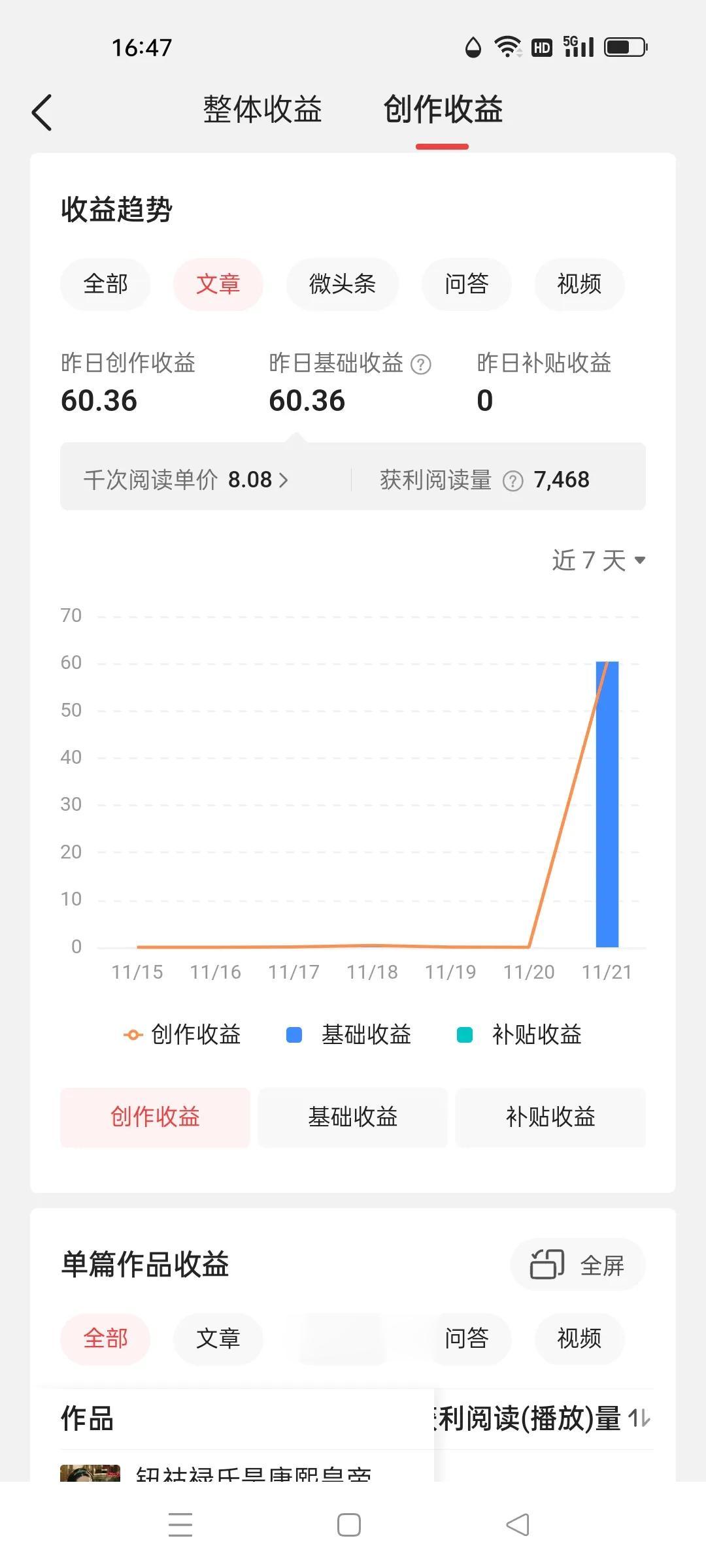Tap the system home button
The width and height of the screenshot is (706, 1568).
pyautogui.click(x=349, y=1525)
